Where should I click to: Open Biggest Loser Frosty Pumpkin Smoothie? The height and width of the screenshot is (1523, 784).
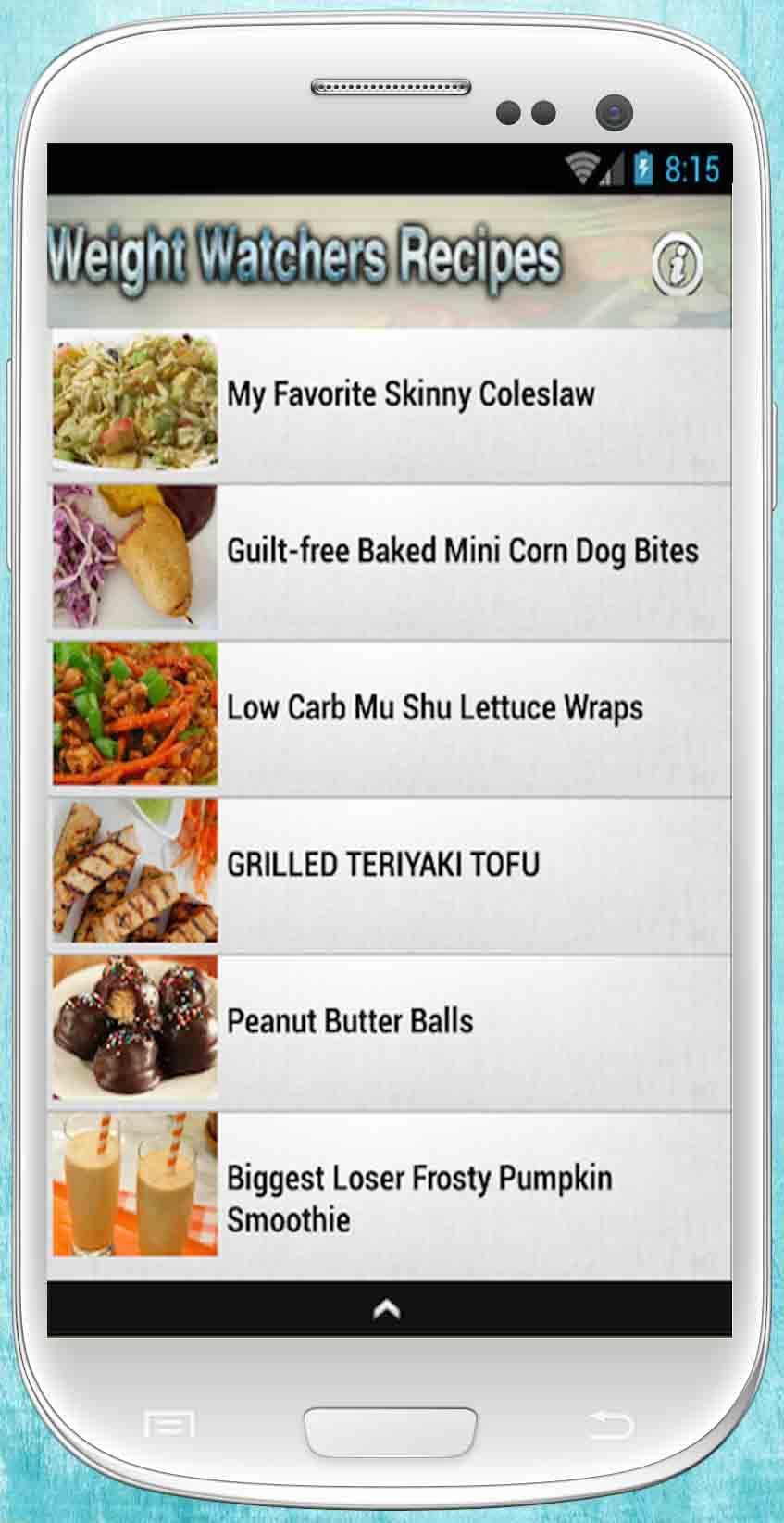[x=418, y=1196]
